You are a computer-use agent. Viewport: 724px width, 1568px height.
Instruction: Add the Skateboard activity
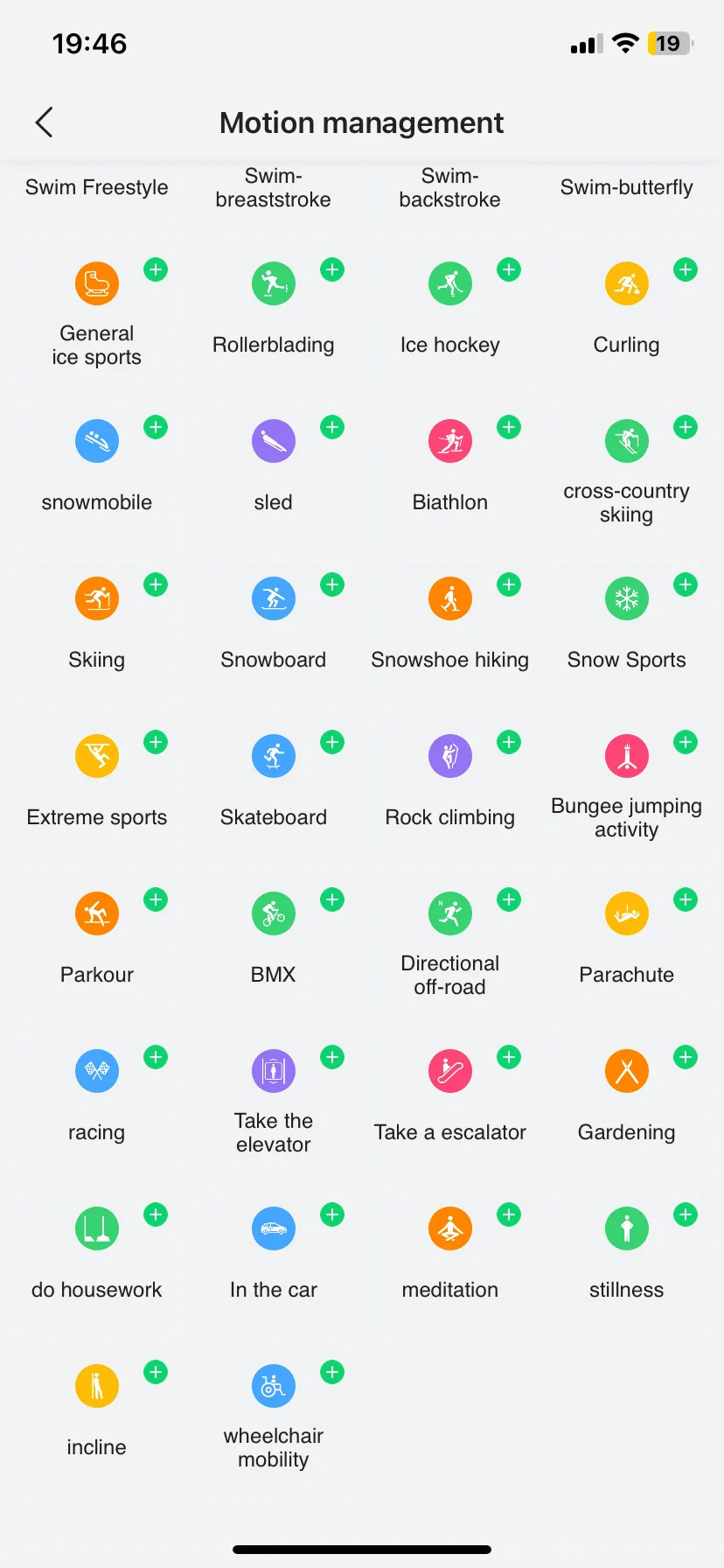click(x=332, y=742)
